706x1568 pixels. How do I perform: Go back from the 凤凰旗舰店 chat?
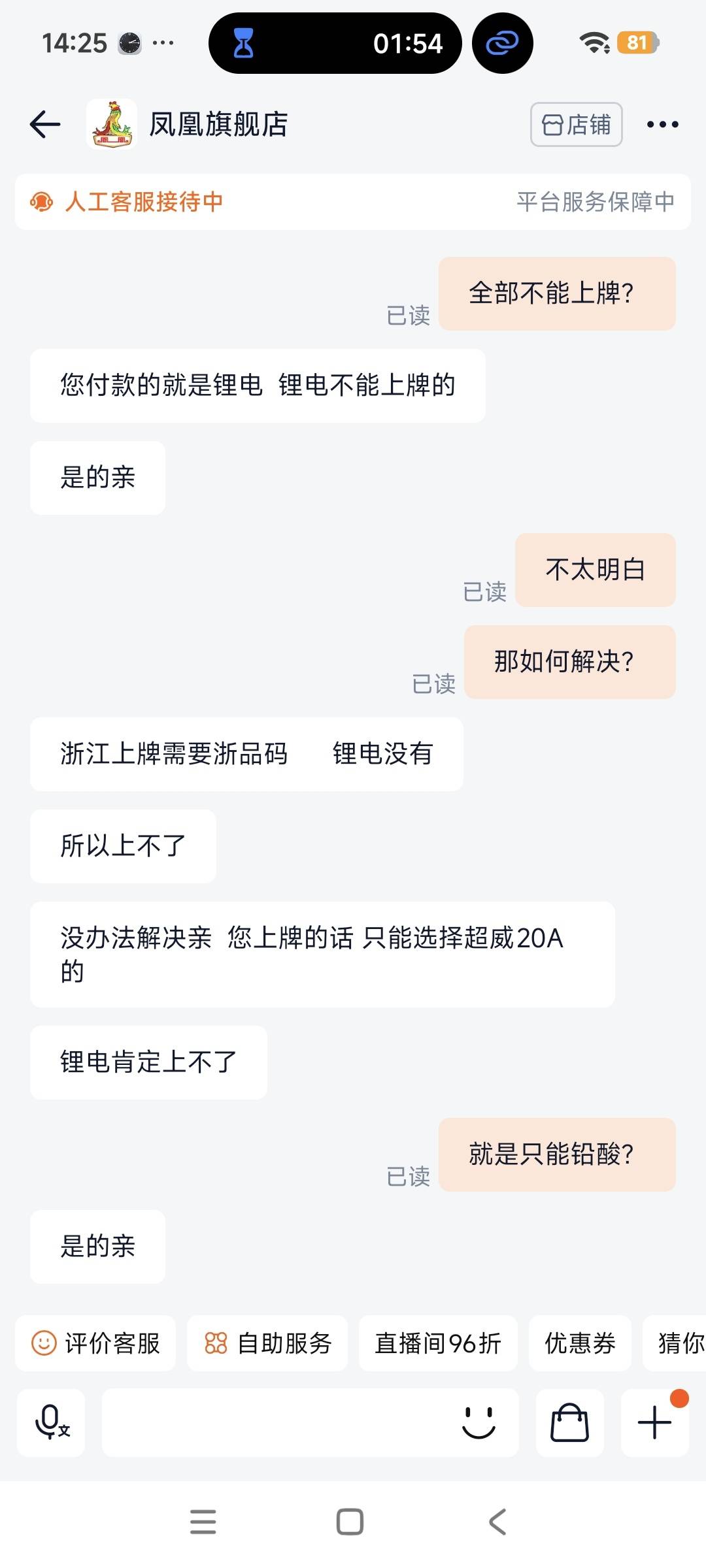45,124
